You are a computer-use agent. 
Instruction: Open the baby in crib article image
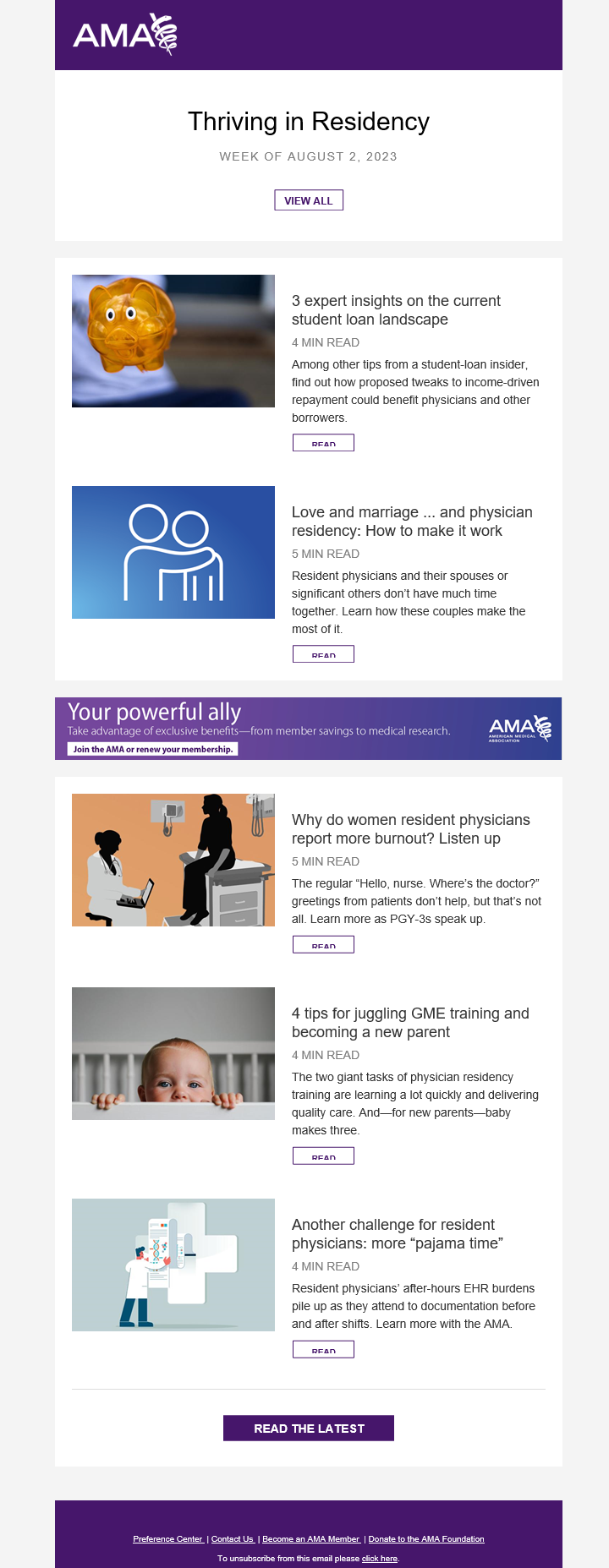pos(173,1054)
